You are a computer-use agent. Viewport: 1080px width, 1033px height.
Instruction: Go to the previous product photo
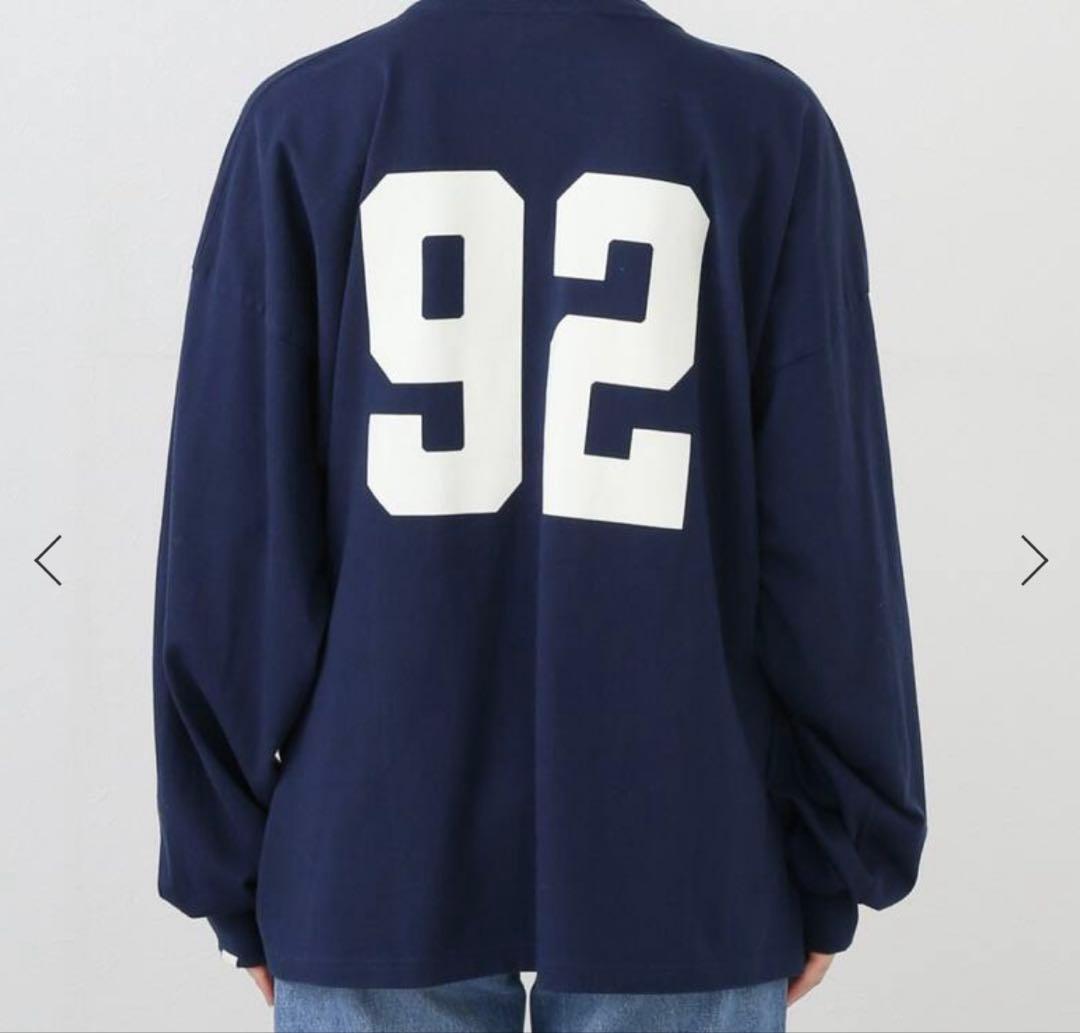[48, 560]
